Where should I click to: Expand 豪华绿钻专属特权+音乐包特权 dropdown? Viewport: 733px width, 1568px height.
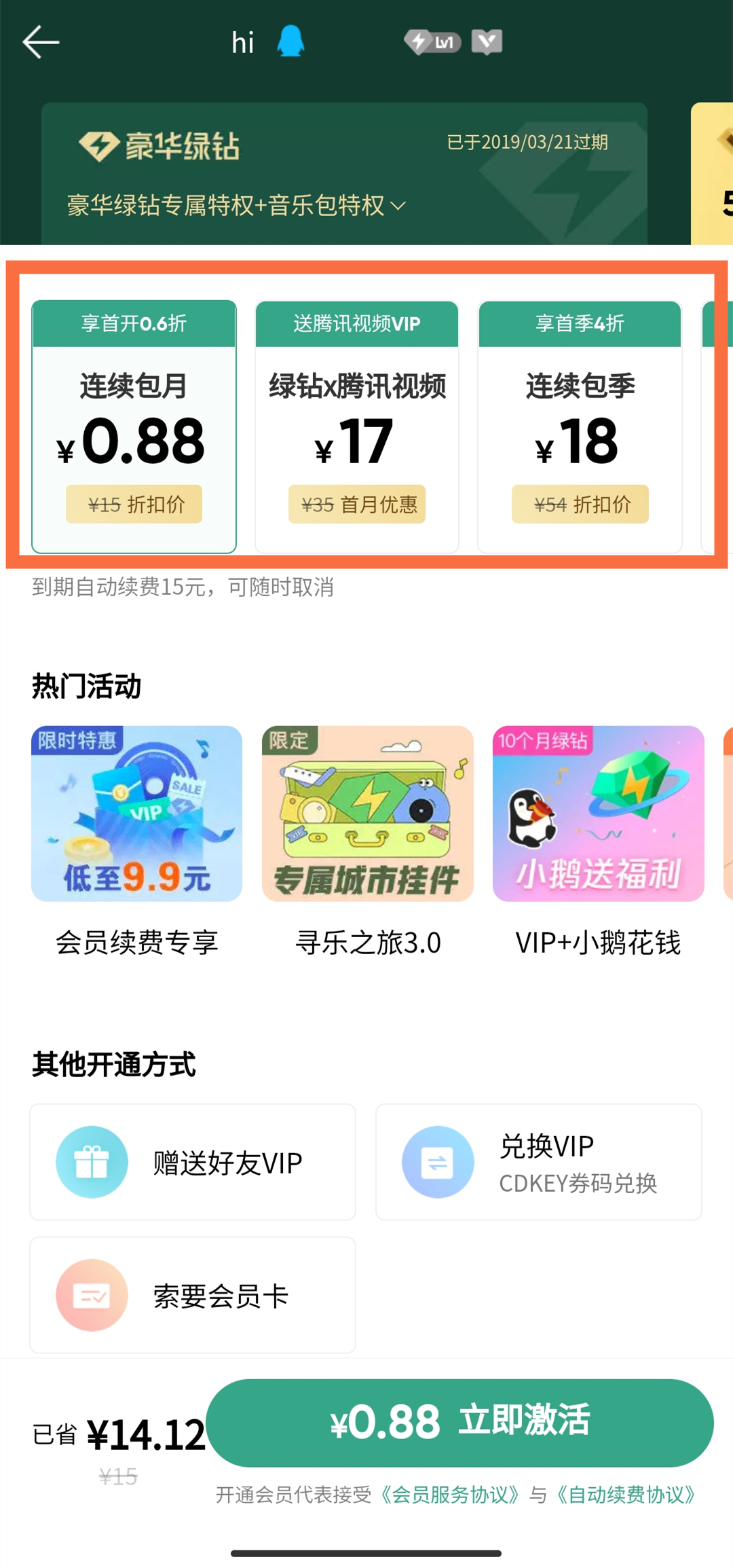pos(236,205)
